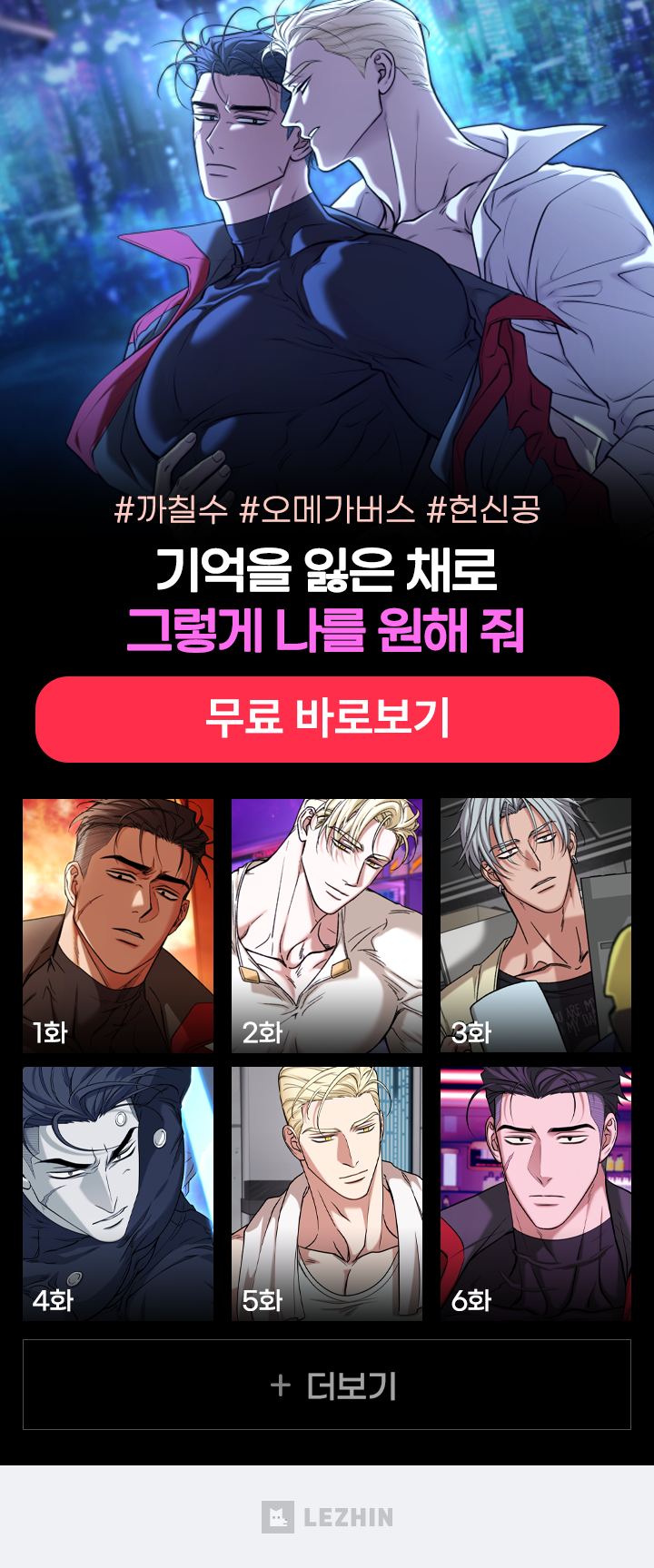Open the 5화 episode card
The height and width of the screenshot is (1568, 654).
tap(327, 1193)
